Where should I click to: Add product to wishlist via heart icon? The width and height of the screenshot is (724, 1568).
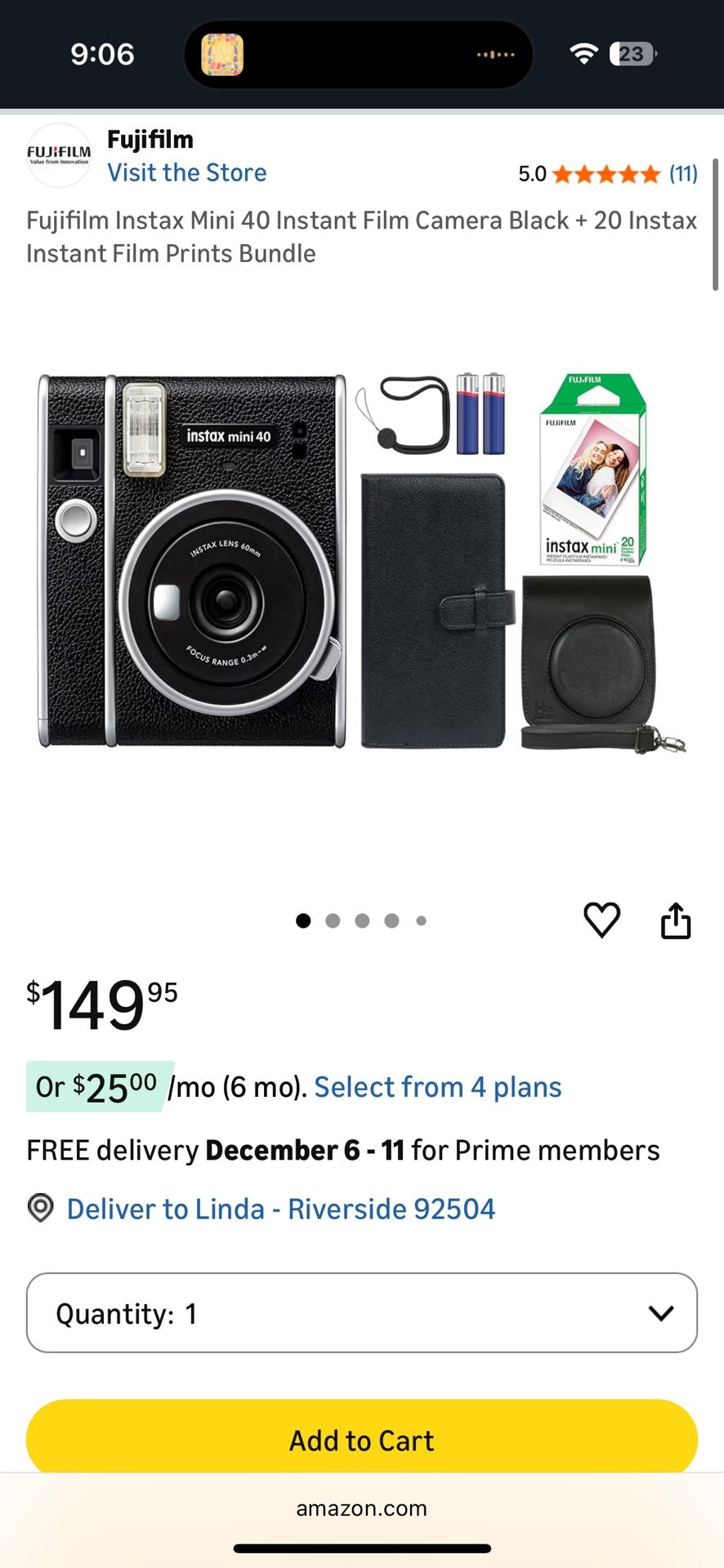coord(602,920)
